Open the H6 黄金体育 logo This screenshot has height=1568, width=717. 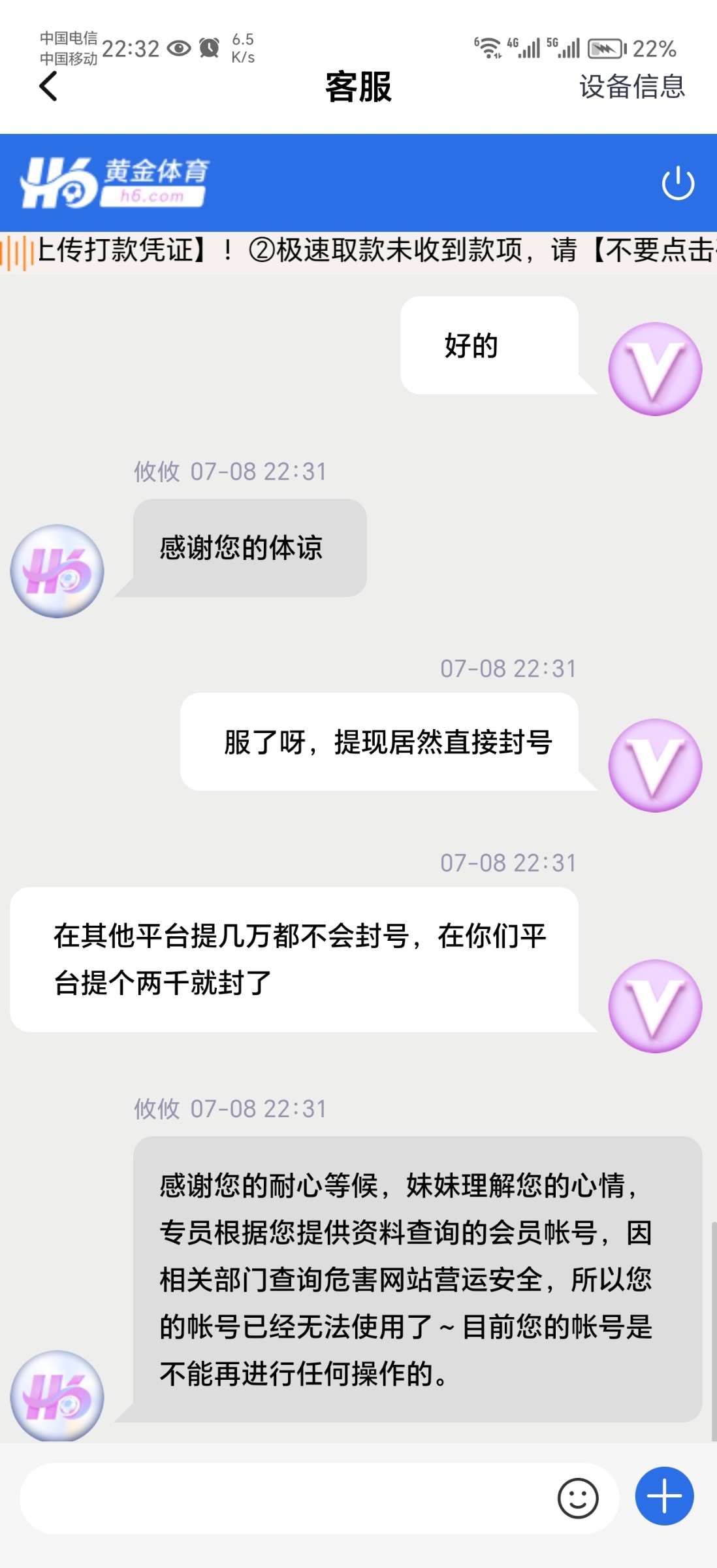click(114, 181)
